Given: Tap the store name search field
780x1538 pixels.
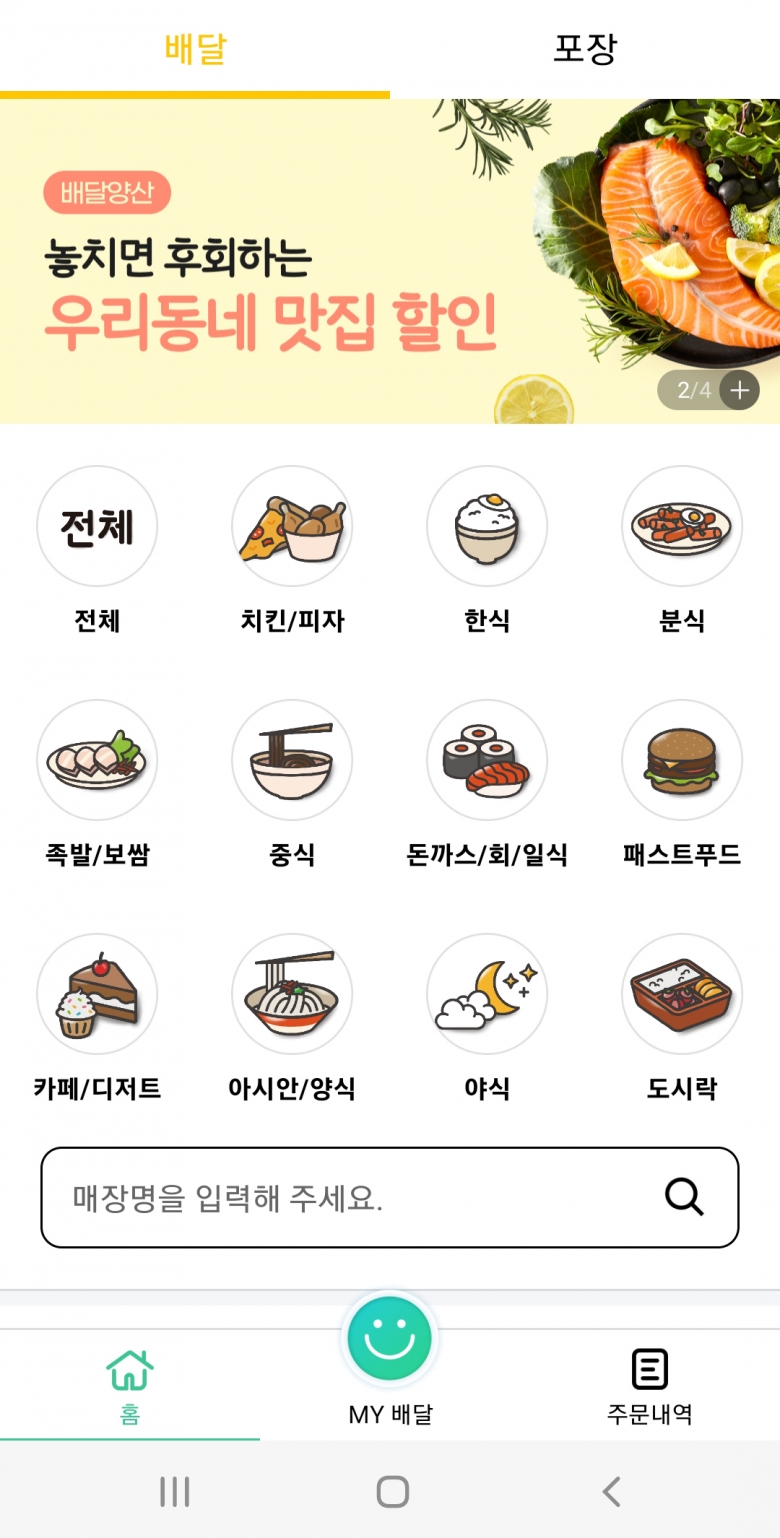Looking at the screenshot, I should tap(390, 1197).
